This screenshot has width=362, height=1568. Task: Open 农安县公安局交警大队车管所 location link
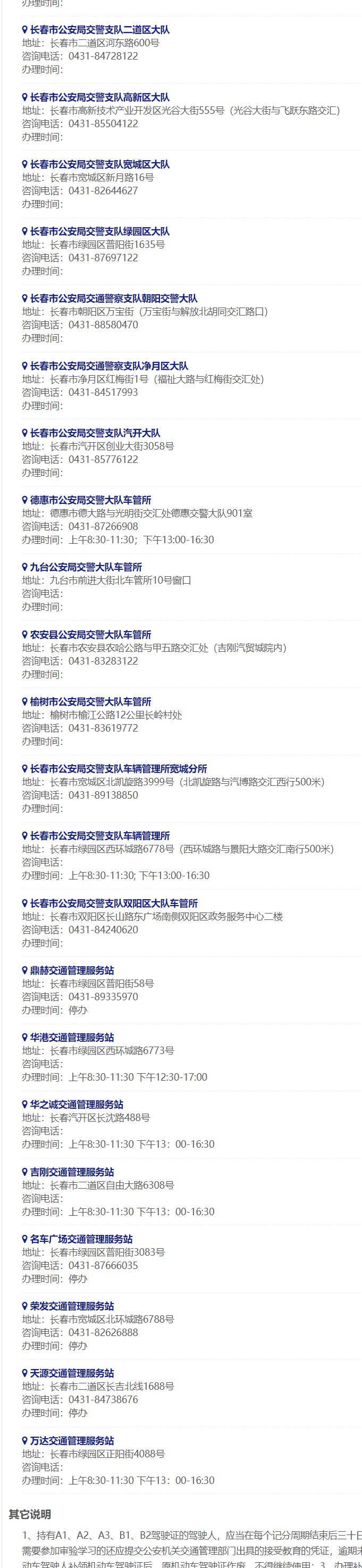click(x=90, y=634)
